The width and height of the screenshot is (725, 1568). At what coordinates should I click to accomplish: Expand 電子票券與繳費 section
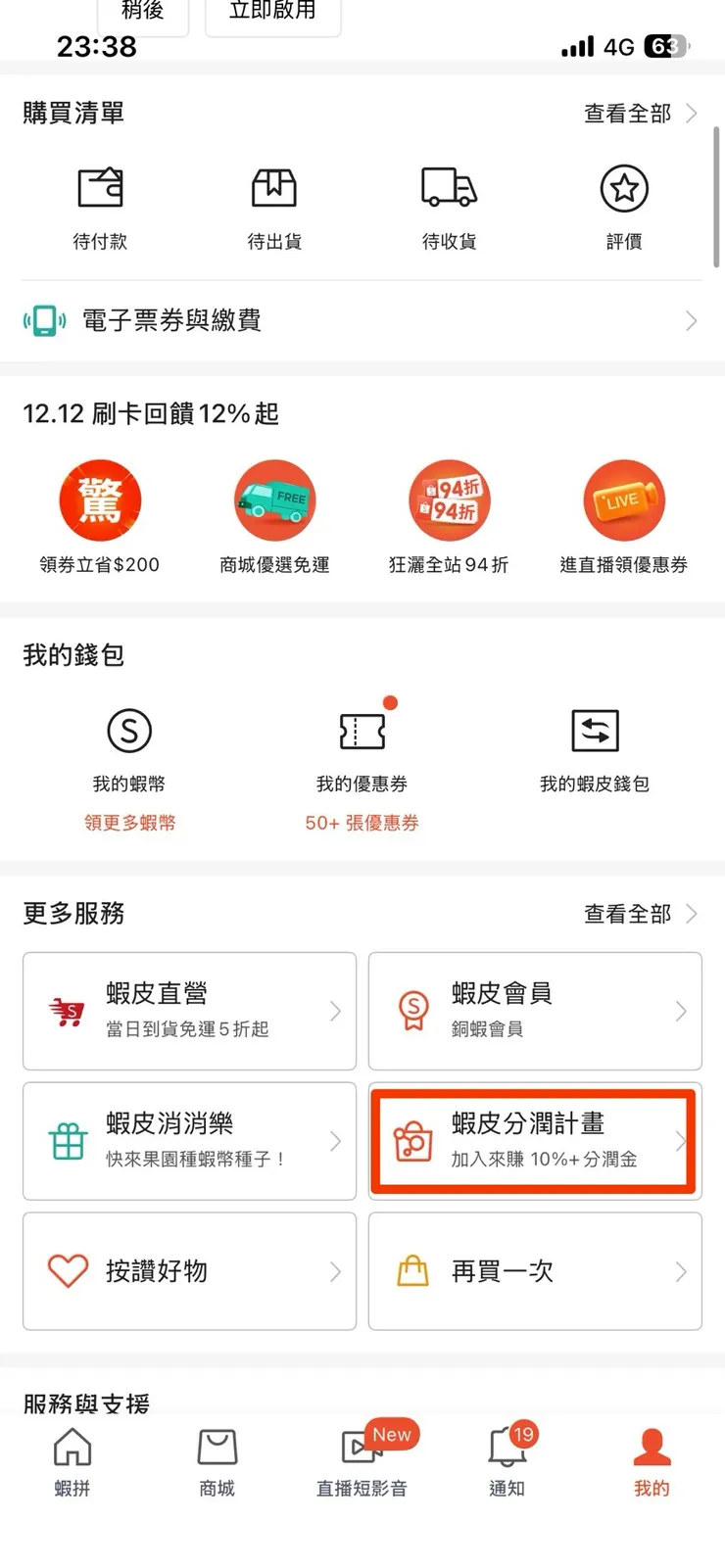pos(362,321)
